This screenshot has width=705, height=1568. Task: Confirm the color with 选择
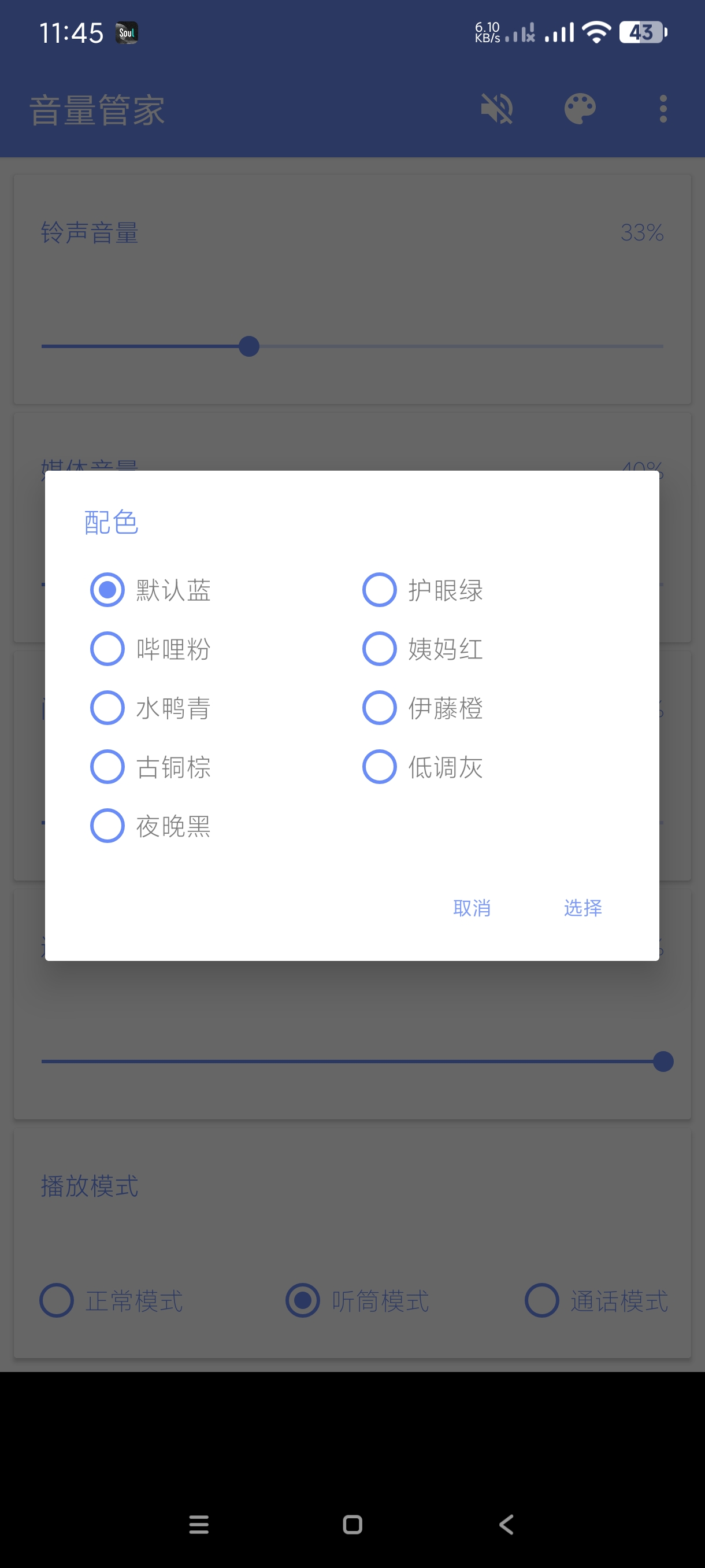coord(582,908)
